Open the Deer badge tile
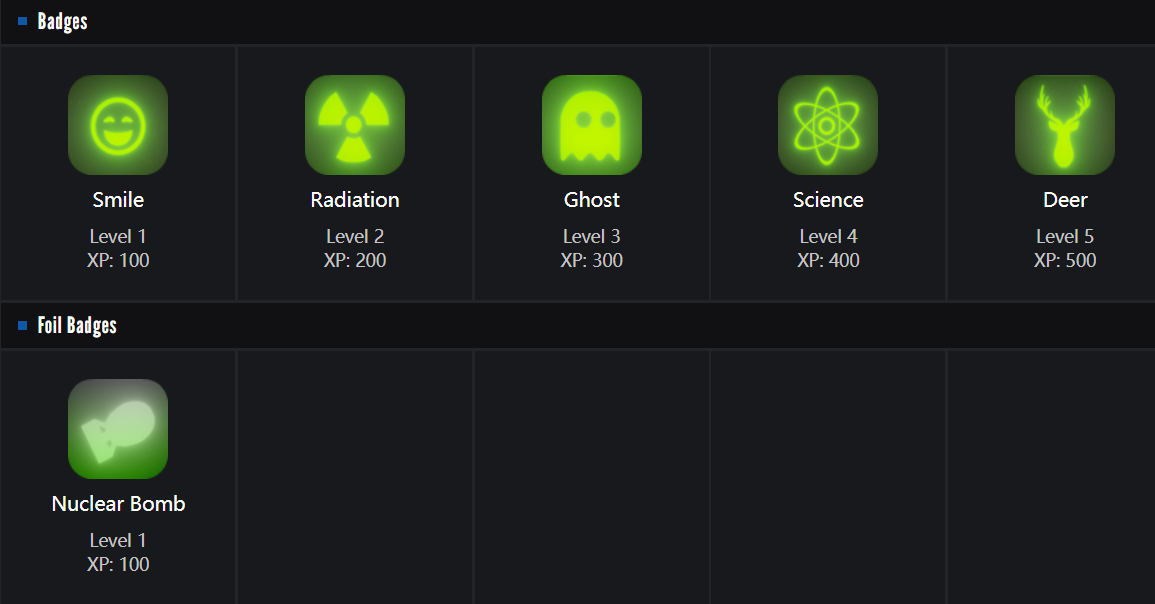This screenshot has width=1155, height=604. (1064, 126)
